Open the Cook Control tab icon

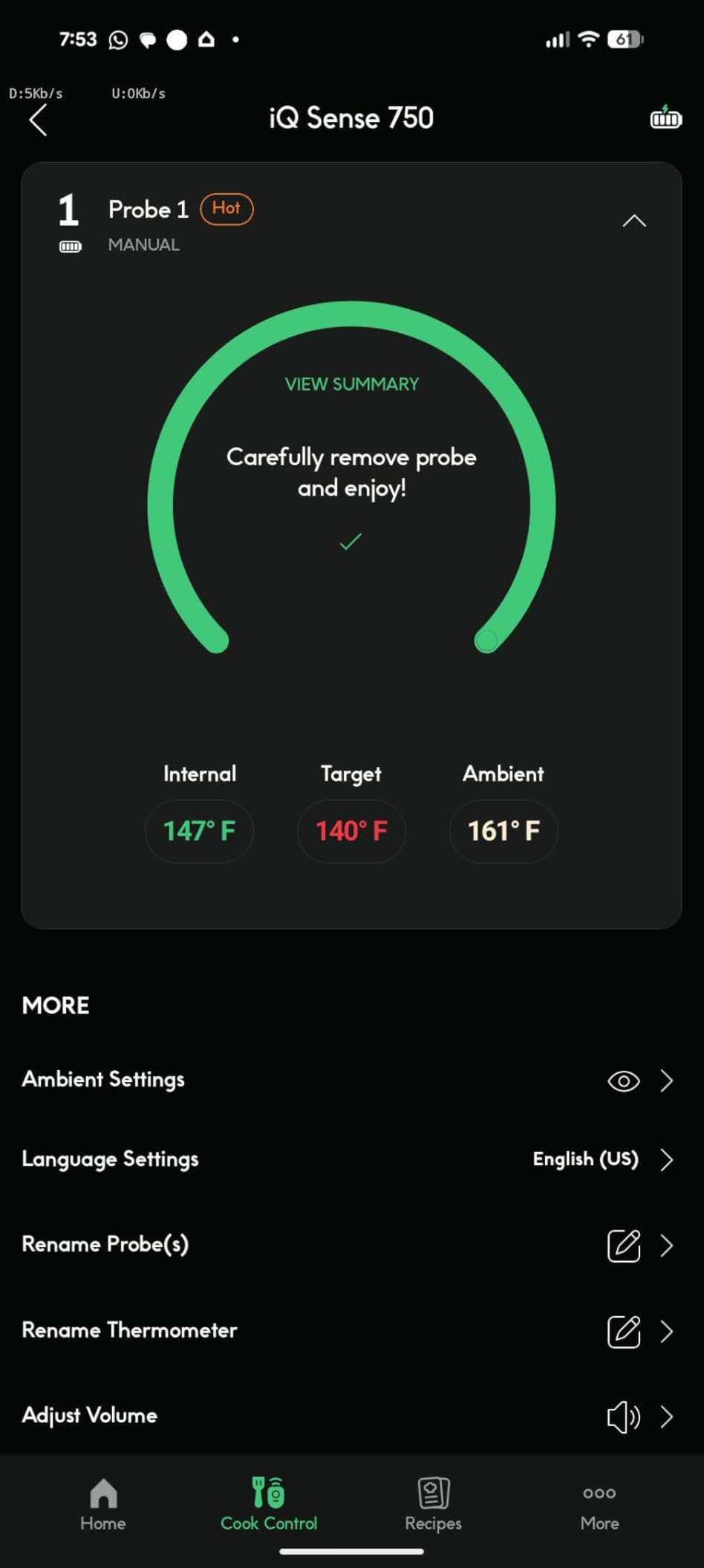[x=267, y=1497]
